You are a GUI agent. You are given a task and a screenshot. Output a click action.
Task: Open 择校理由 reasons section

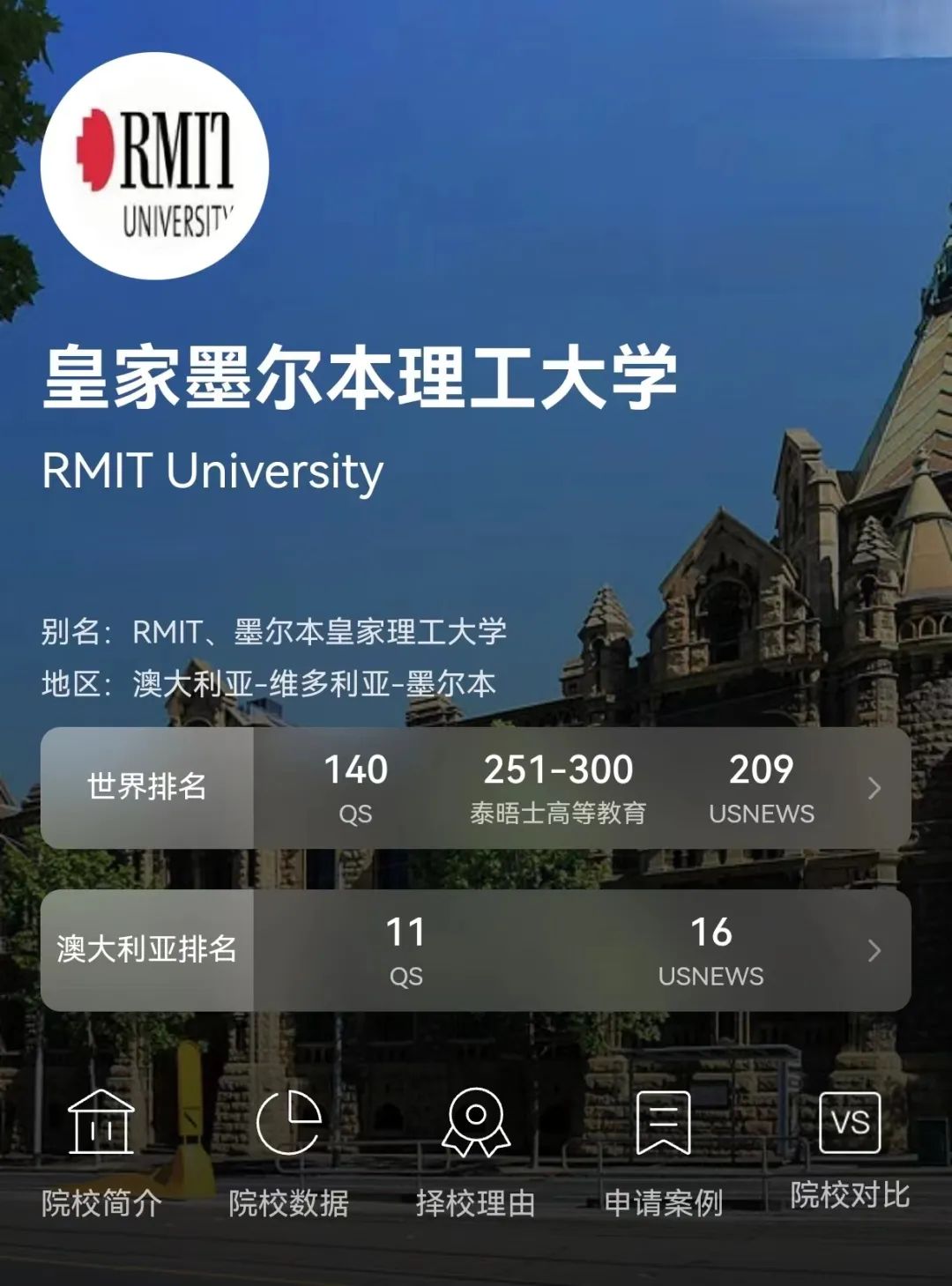476,1152
